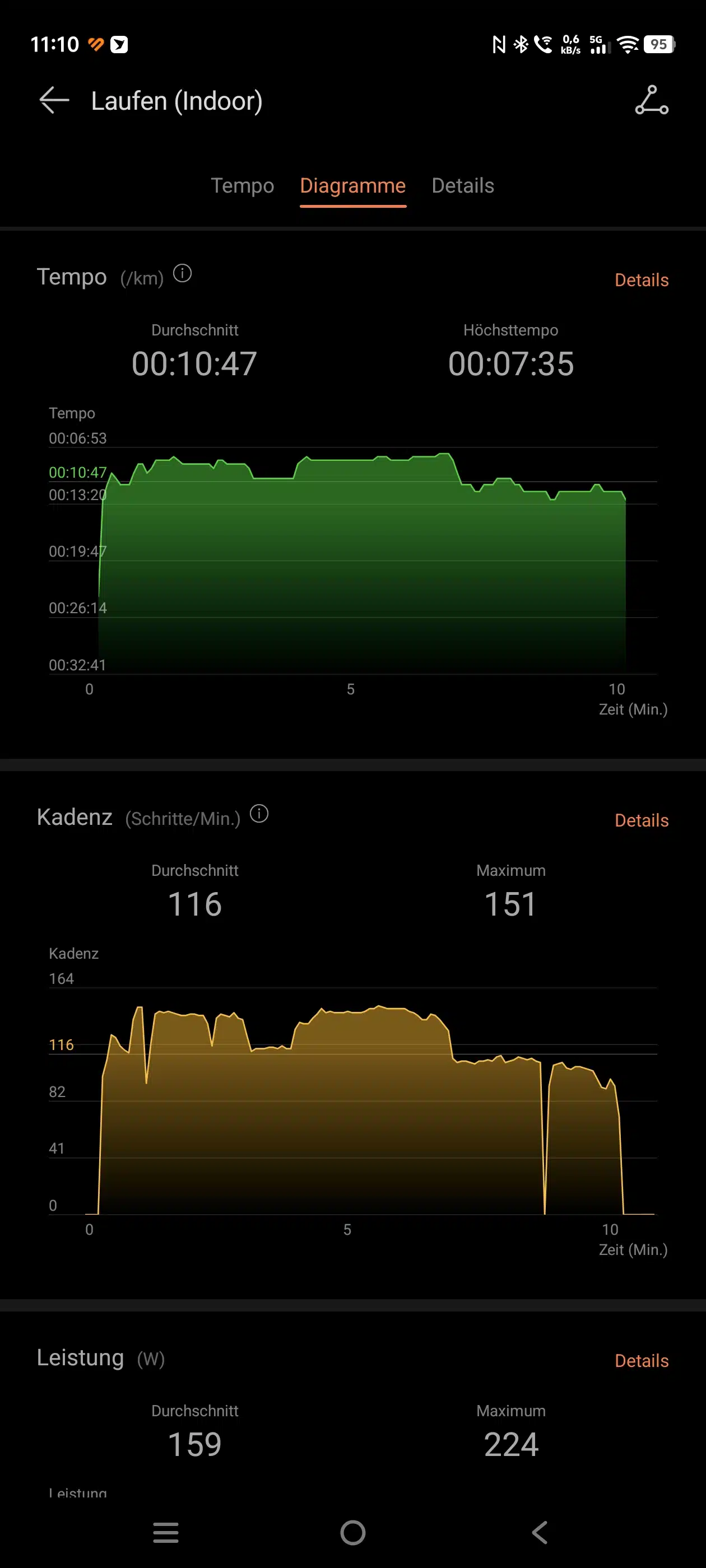Image resolution: width=706 pixels, height=1568 pixels.
Task: Go to the home screen
Action: click(352, 1532)
